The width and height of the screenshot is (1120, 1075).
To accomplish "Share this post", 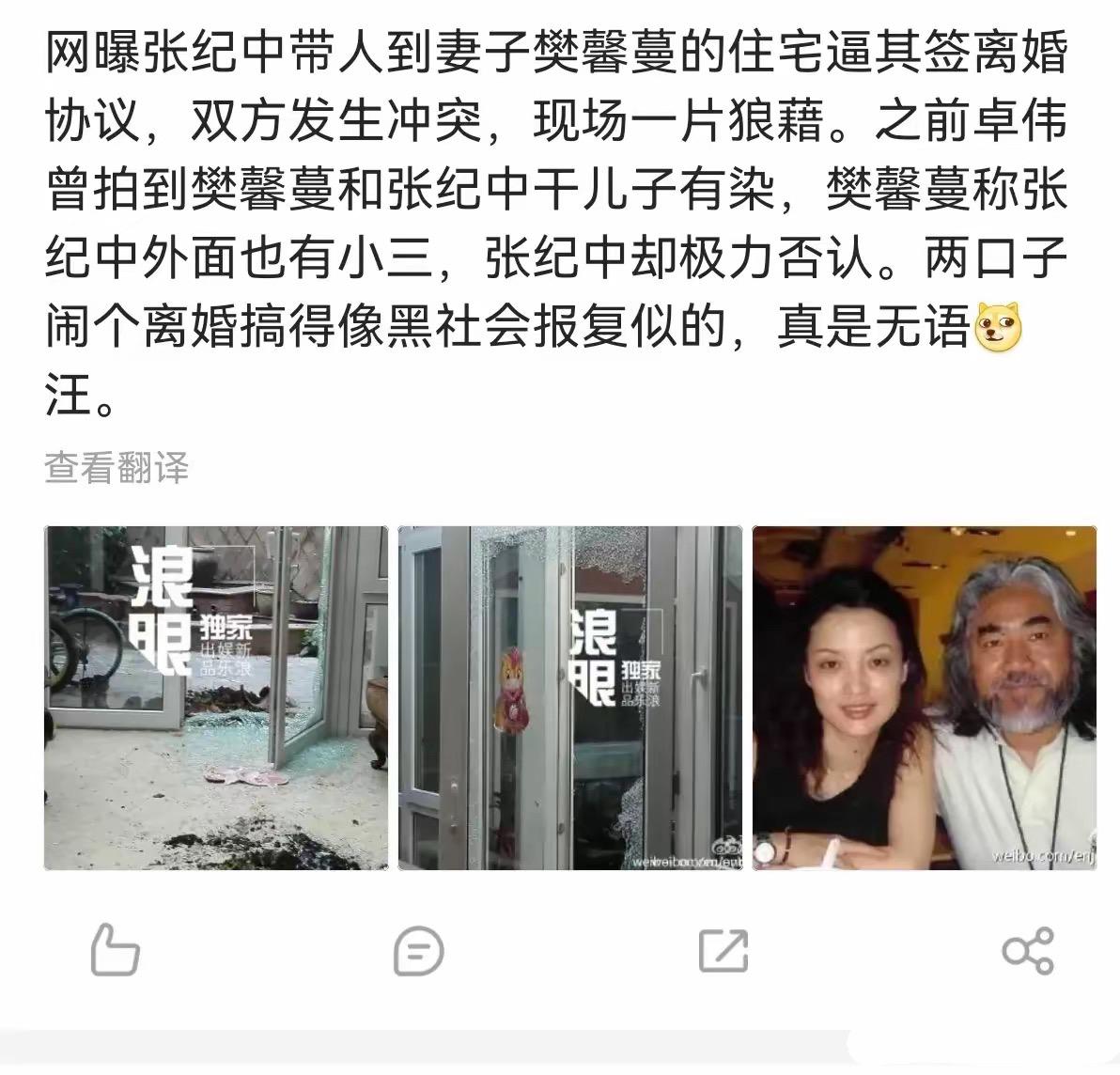I will pos(1027,951).
